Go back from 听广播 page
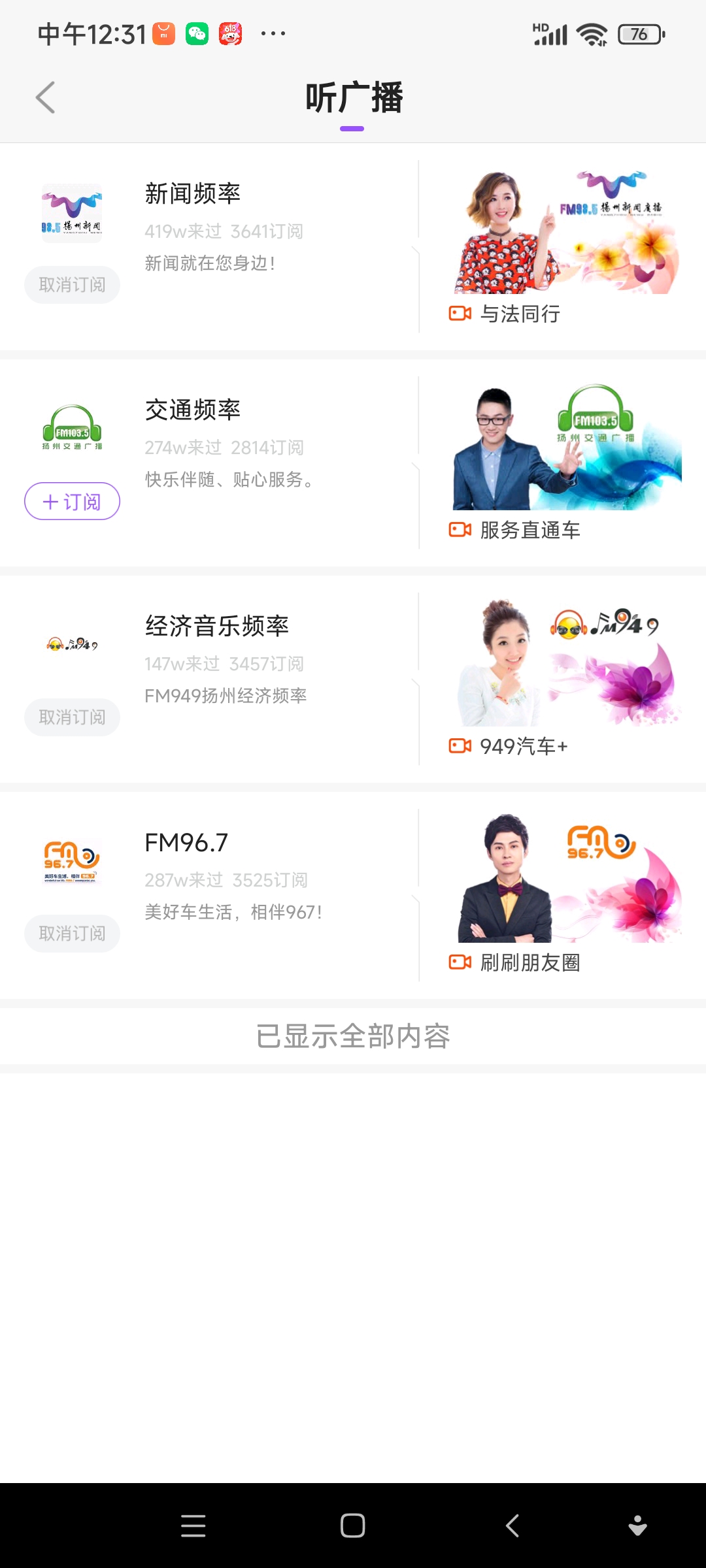This screenshot has width=706, height=1568. [x=45, y=98]
